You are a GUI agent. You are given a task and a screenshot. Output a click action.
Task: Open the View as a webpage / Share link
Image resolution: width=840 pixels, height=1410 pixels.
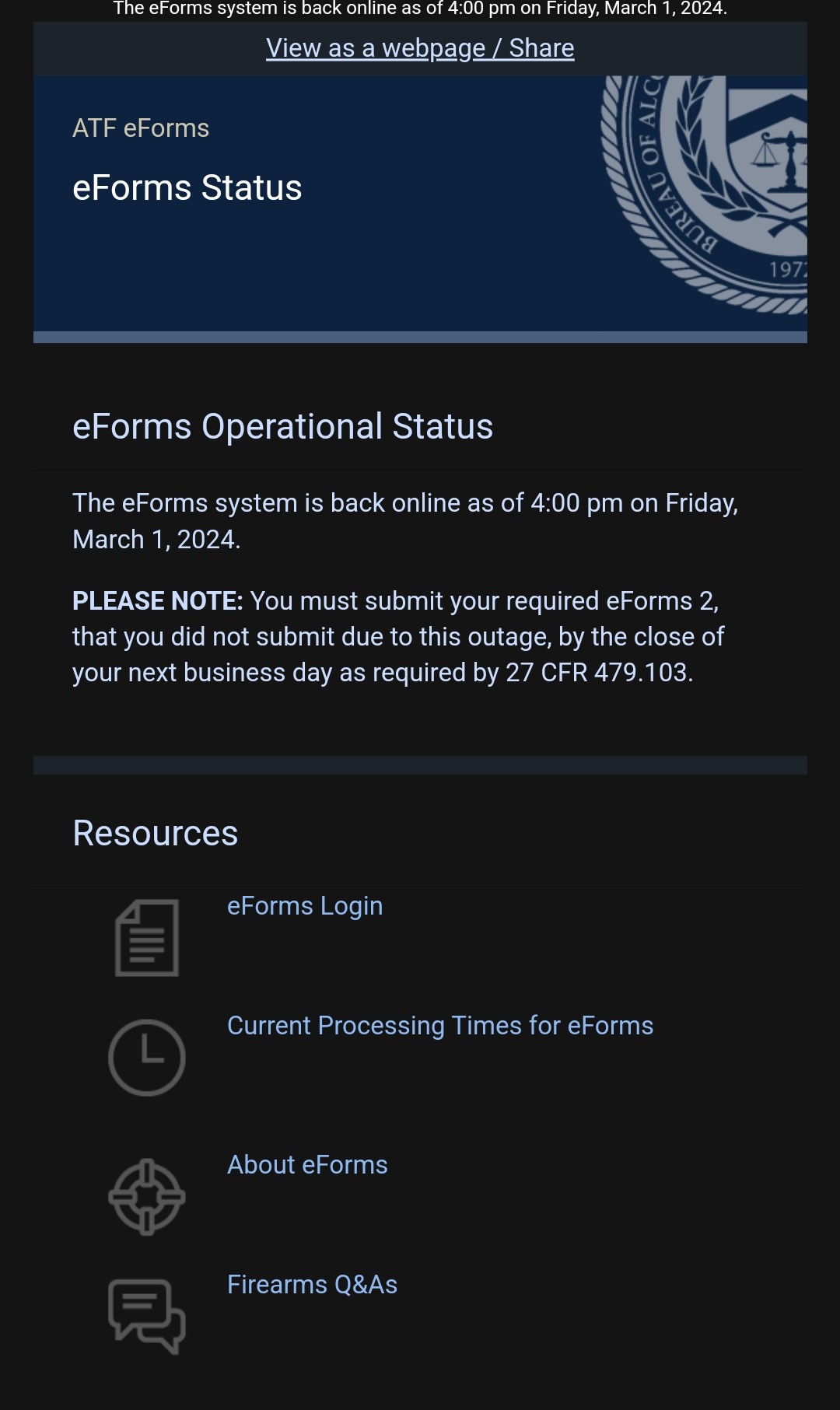pyautogui.click(x=420, y=48)
